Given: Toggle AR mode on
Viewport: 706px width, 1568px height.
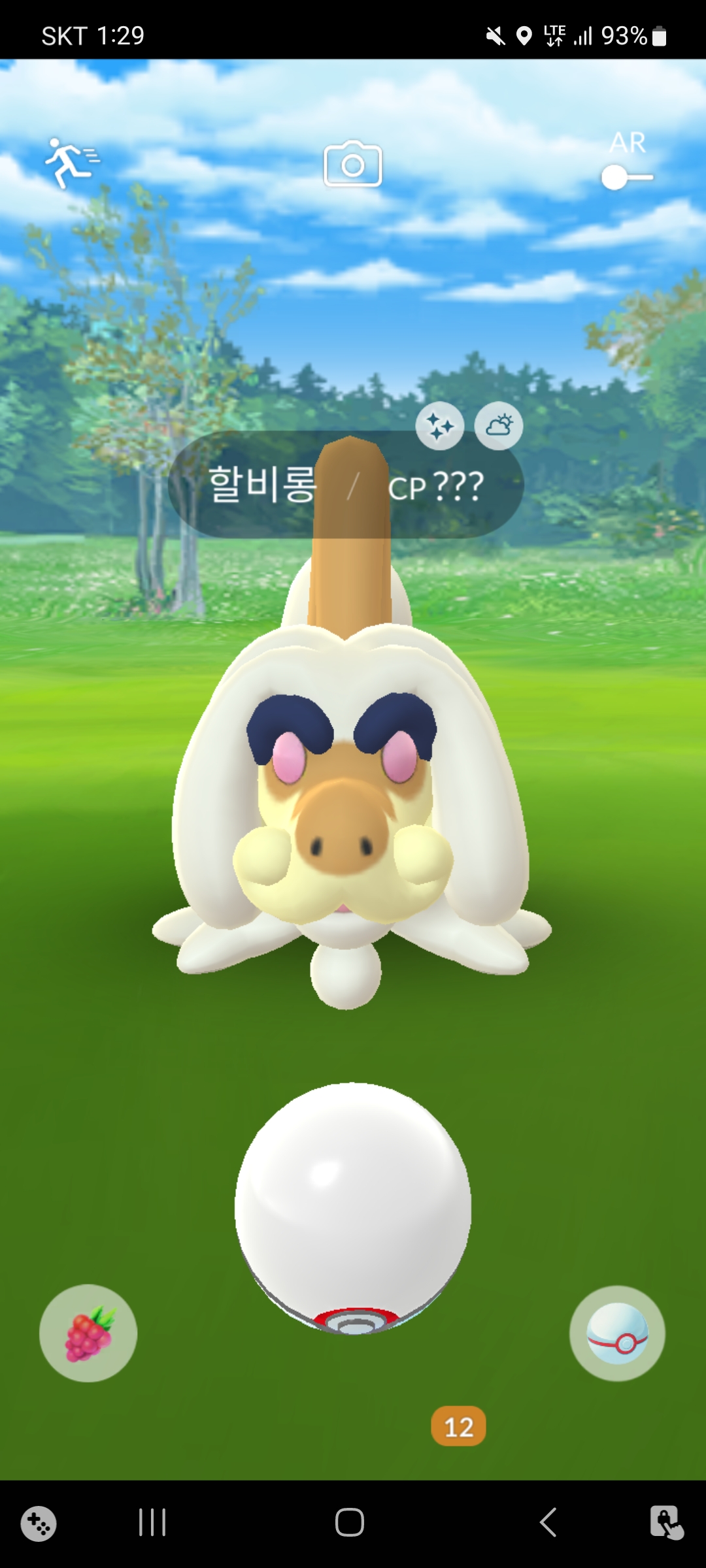Looking at the screenshot, I should coord(626,176).
